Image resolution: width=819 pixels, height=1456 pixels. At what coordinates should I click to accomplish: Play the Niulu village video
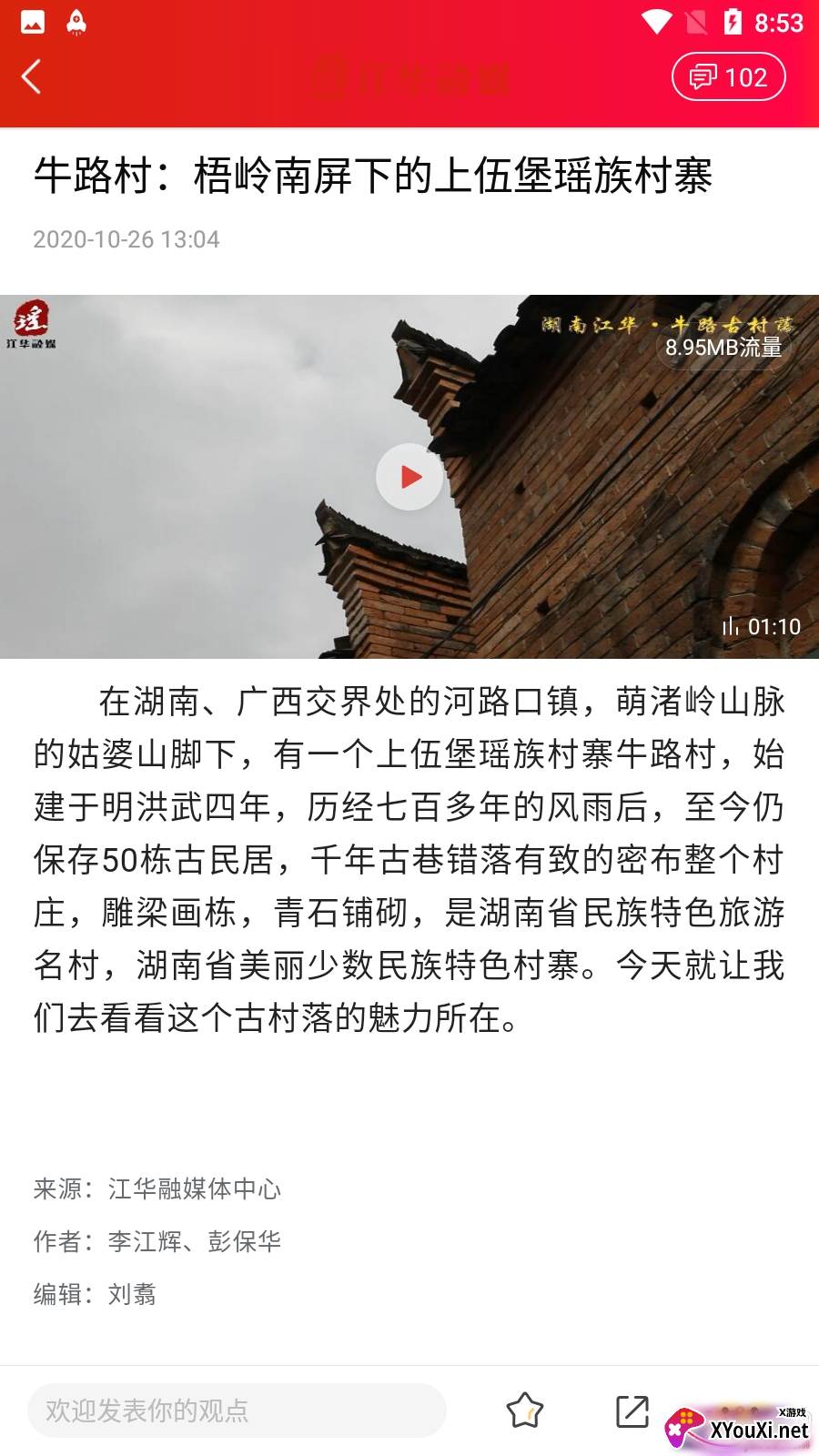(409, 477)
